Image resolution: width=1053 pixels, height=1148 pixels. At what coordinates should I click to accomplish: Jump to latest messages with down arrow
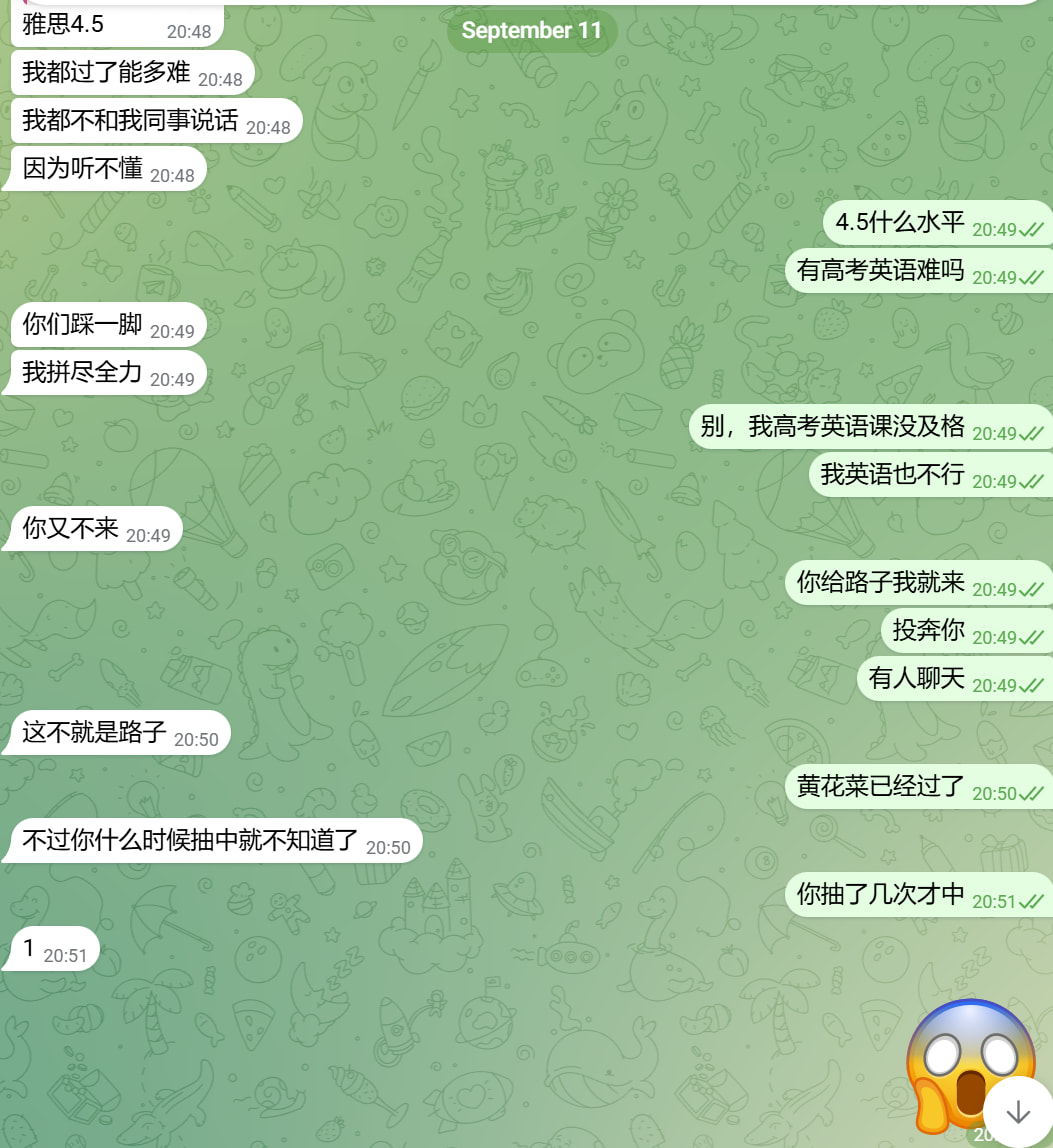coord(1018,1111)
